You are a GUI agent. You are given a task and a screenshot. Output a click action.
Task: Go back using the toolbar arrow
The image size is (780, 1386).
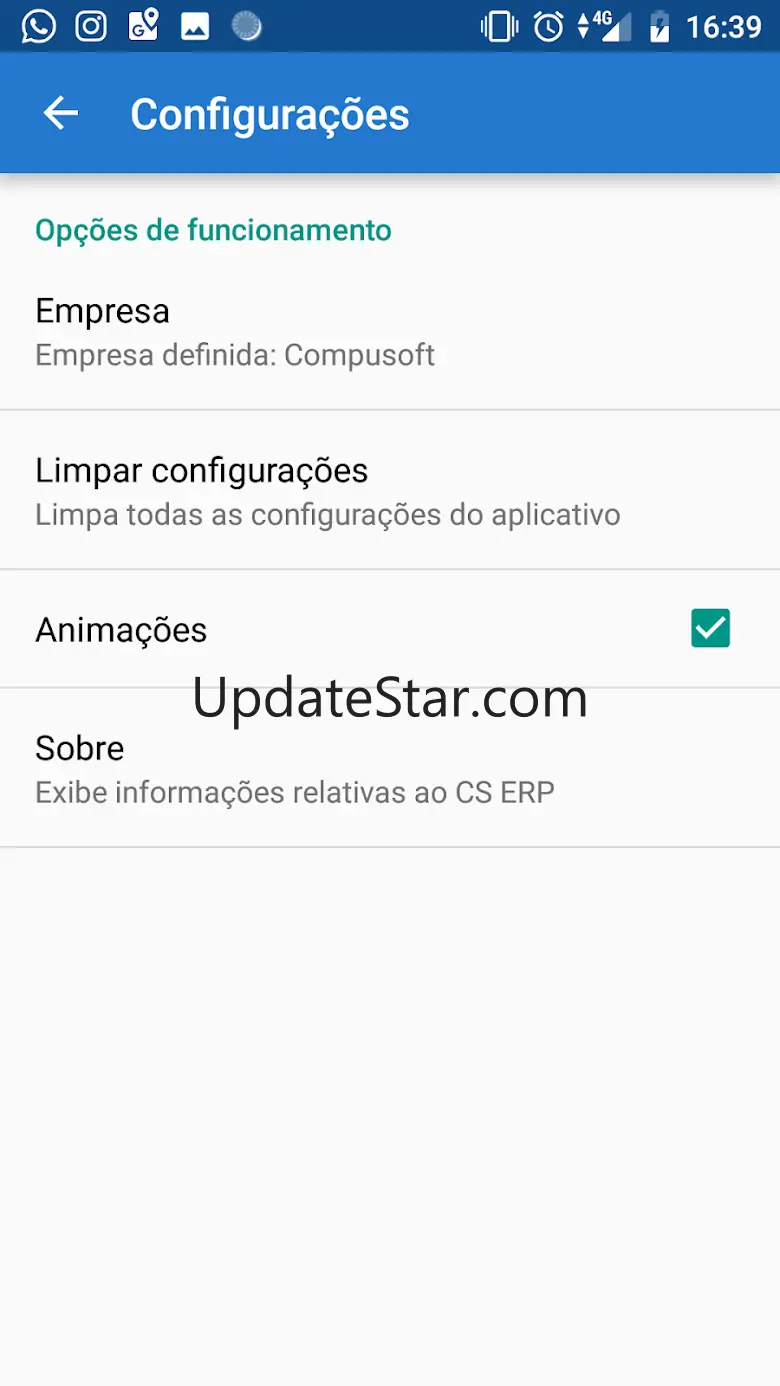[x=61, y=114]
